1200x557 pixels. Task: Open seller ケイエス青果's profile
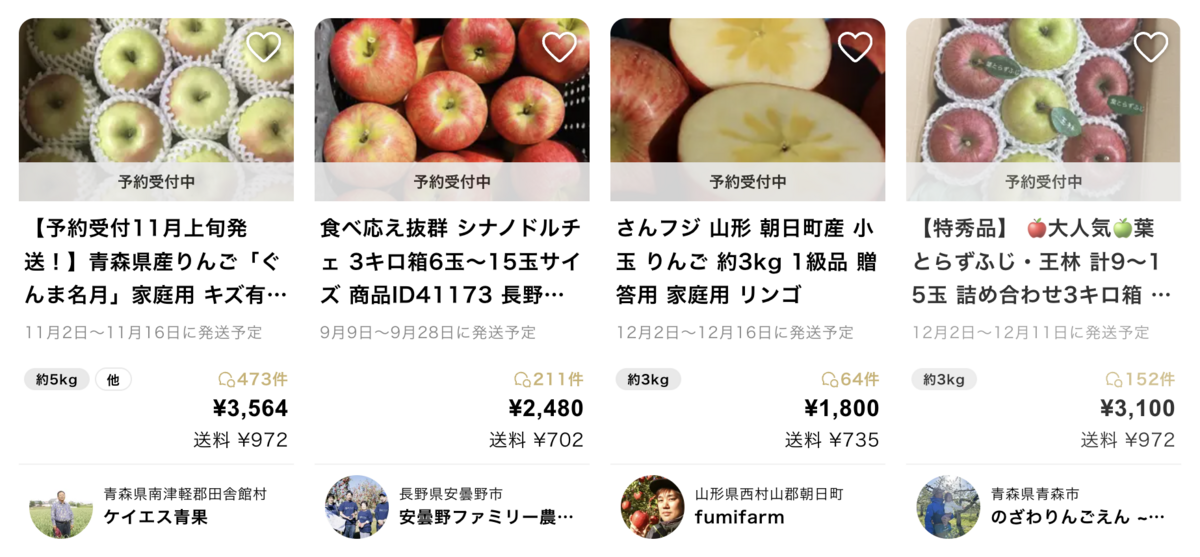tap(156, 517)
